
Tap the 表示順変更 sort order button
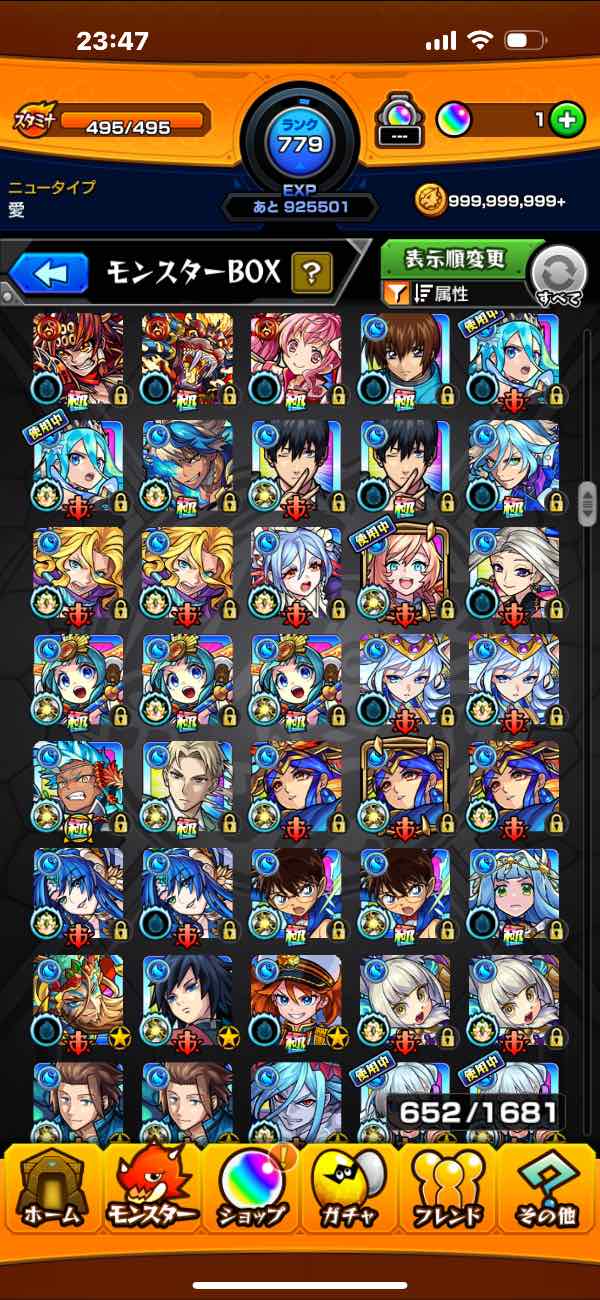[455, 260]
